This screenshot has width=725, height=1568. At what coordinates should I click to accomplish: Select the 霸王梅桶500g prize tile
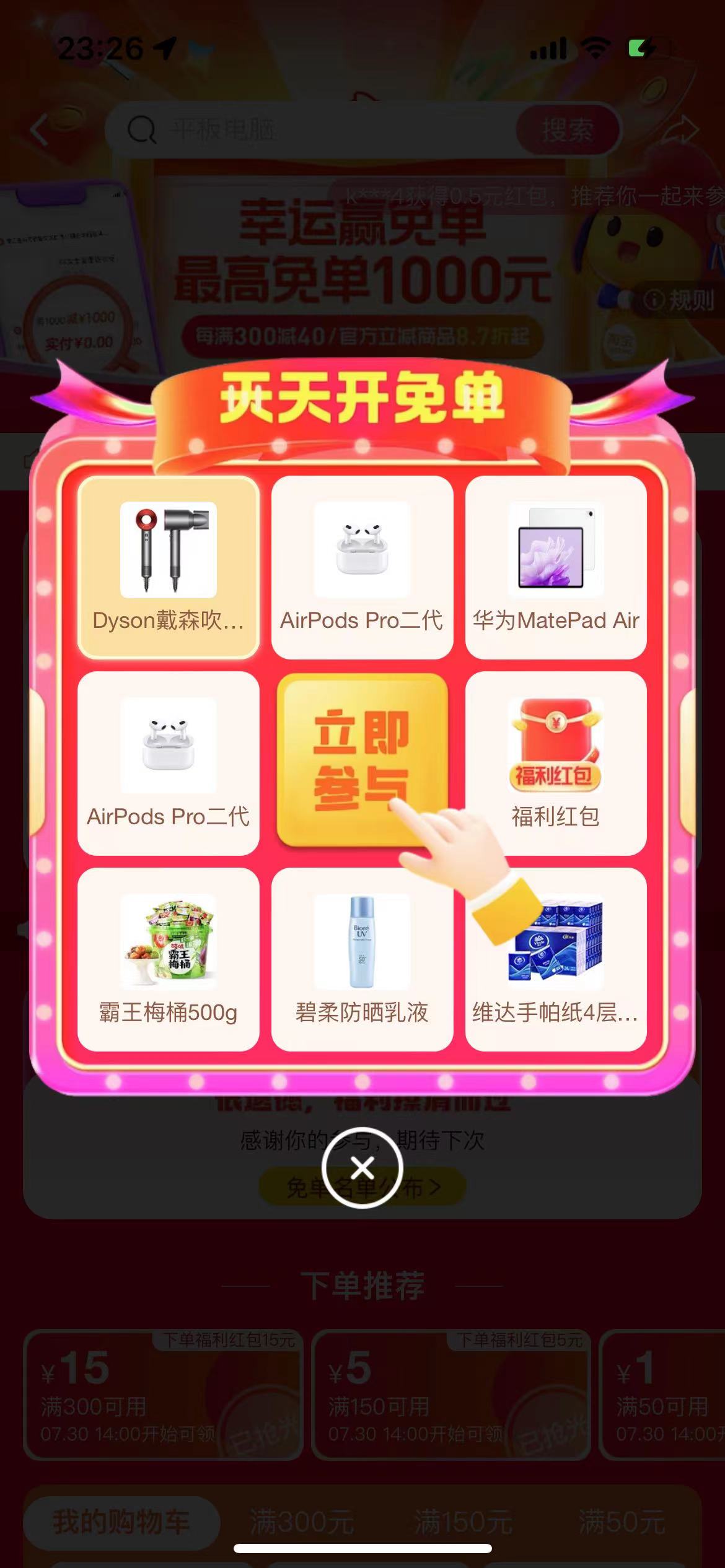click(168, 959)
